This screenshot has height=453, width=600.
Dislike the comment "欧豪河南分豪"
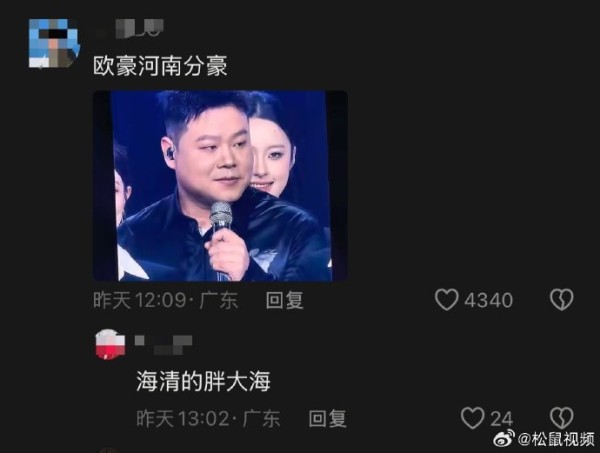[562, 300]
